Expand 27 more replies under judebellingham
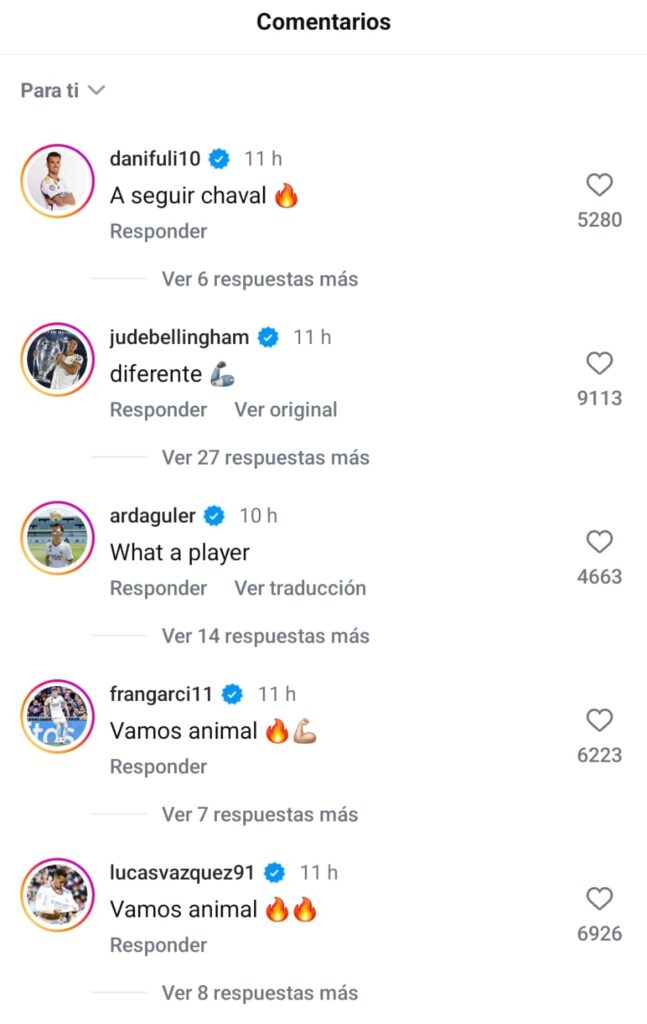647x1024 pixels. [x=265, y=458]
